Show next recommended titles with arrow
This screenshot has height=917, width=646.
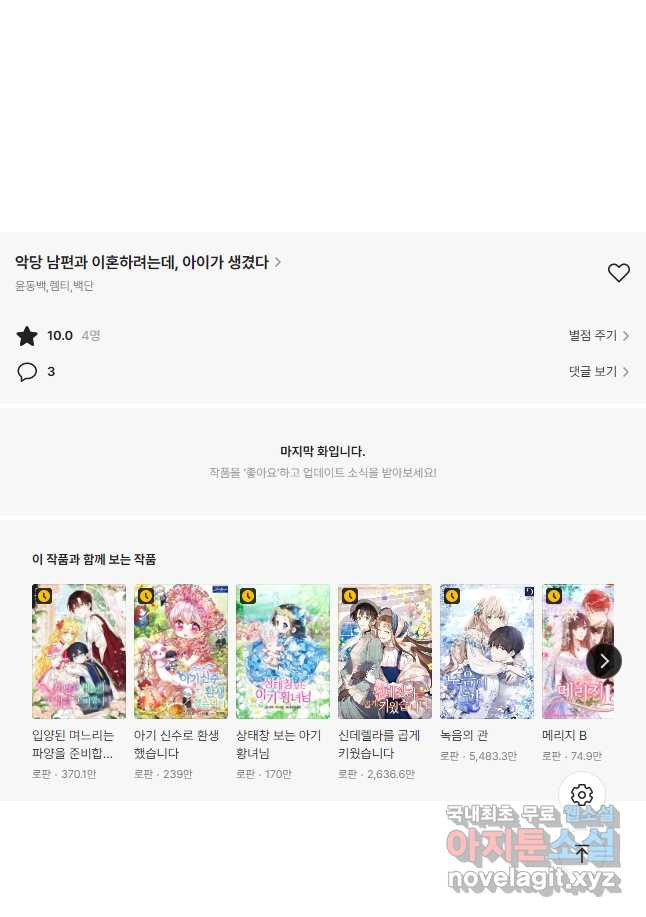coord(604,660)
